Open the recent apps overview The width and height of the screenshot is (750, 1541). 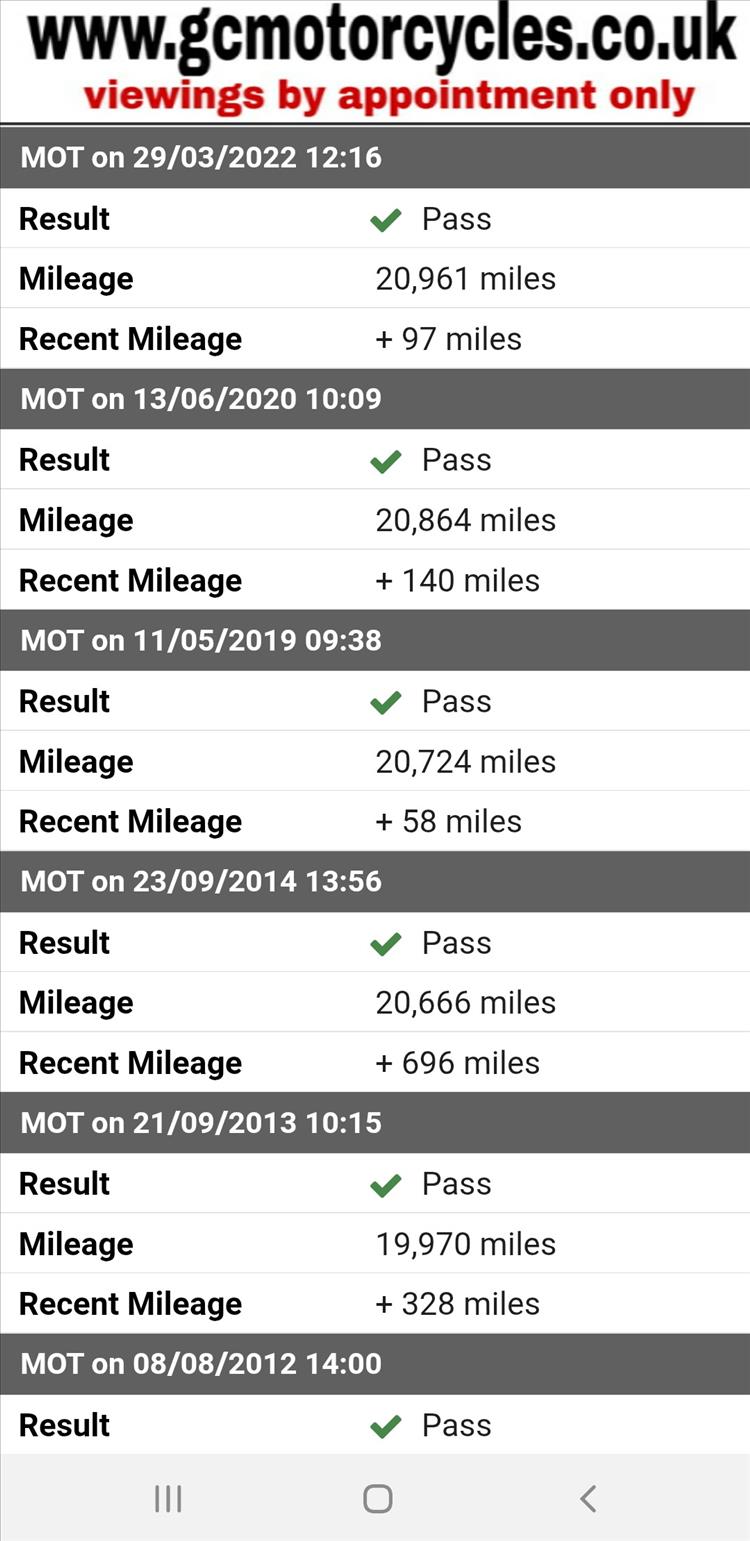tap(168, 1498)
